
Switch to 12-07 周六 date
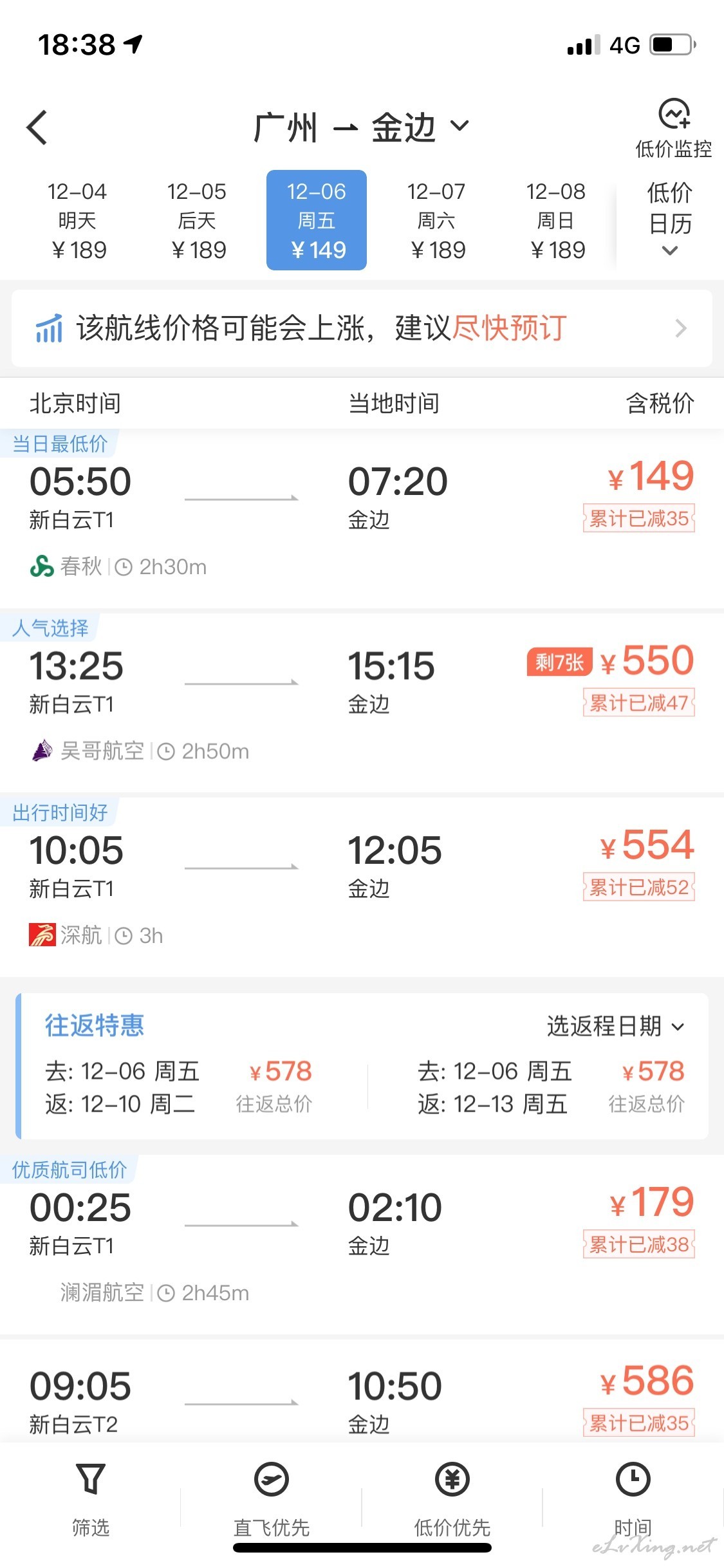click(436, 220)
